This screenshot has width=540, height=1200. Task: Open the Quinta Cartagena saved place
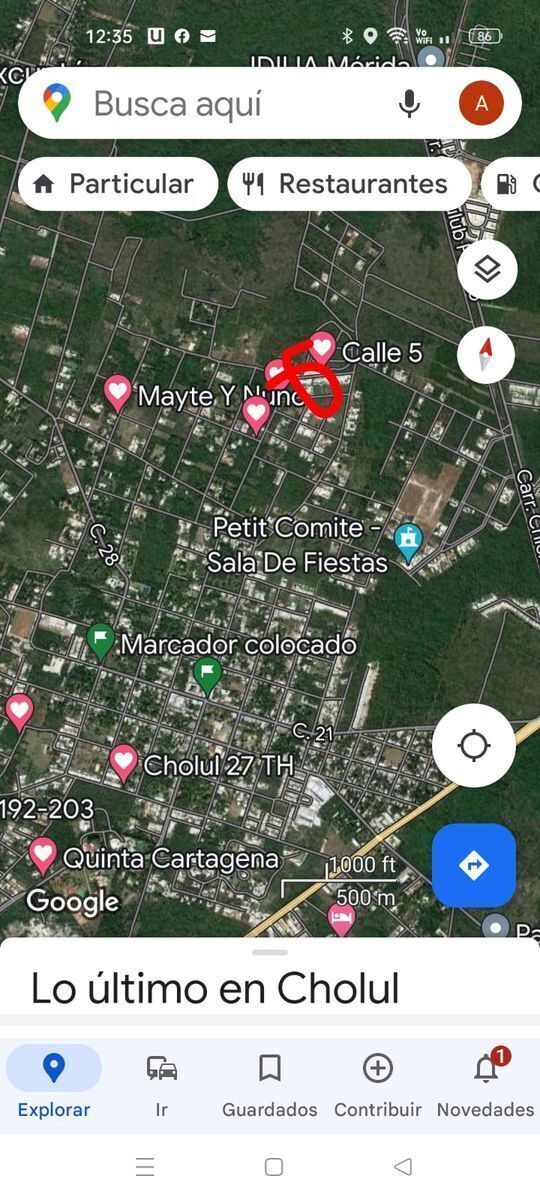(x=42, y=856)
